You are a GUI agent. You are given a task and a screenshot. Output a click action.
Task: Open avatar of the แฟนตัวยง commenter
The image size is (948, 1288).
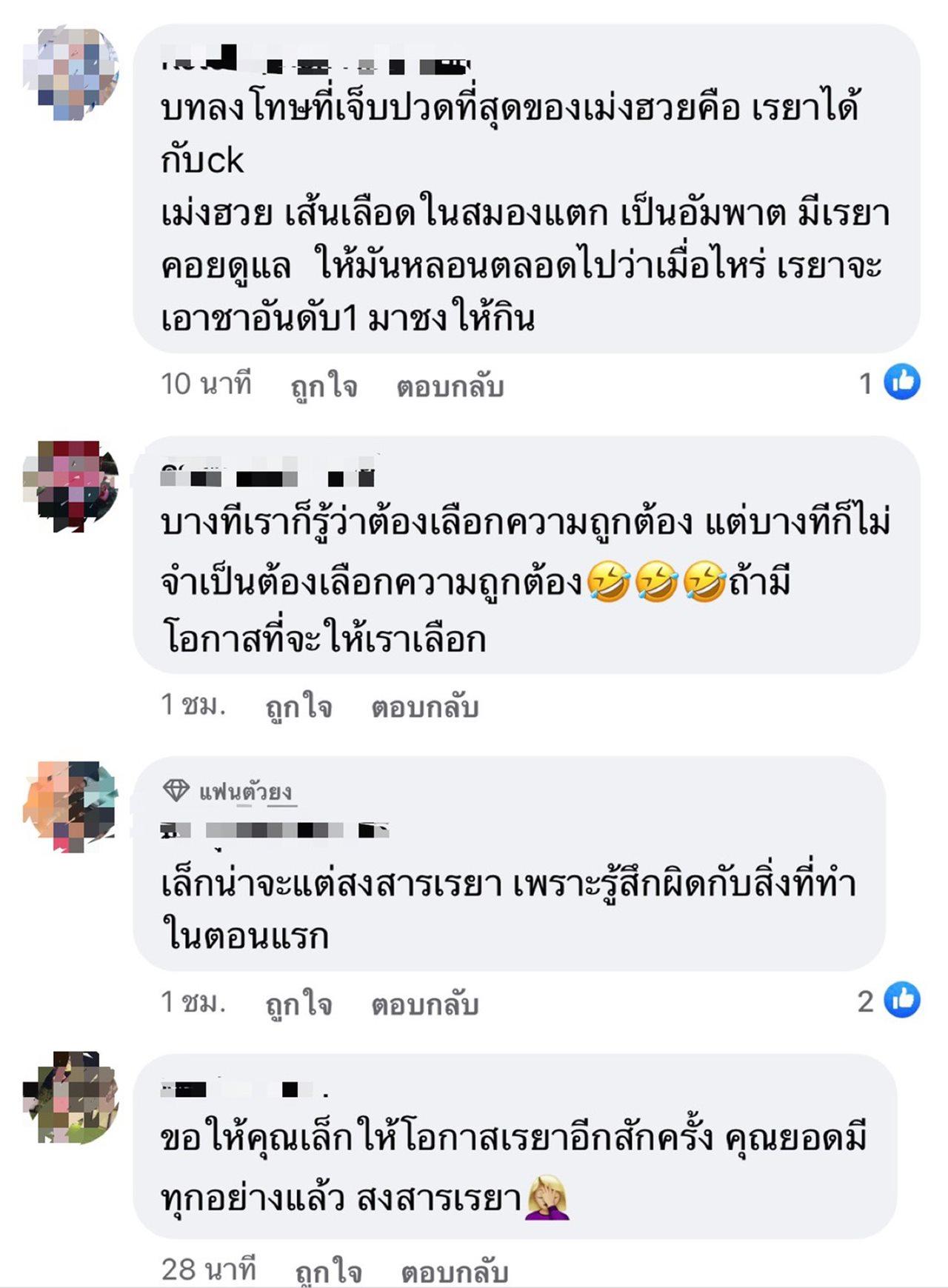[x=71, y=807]
